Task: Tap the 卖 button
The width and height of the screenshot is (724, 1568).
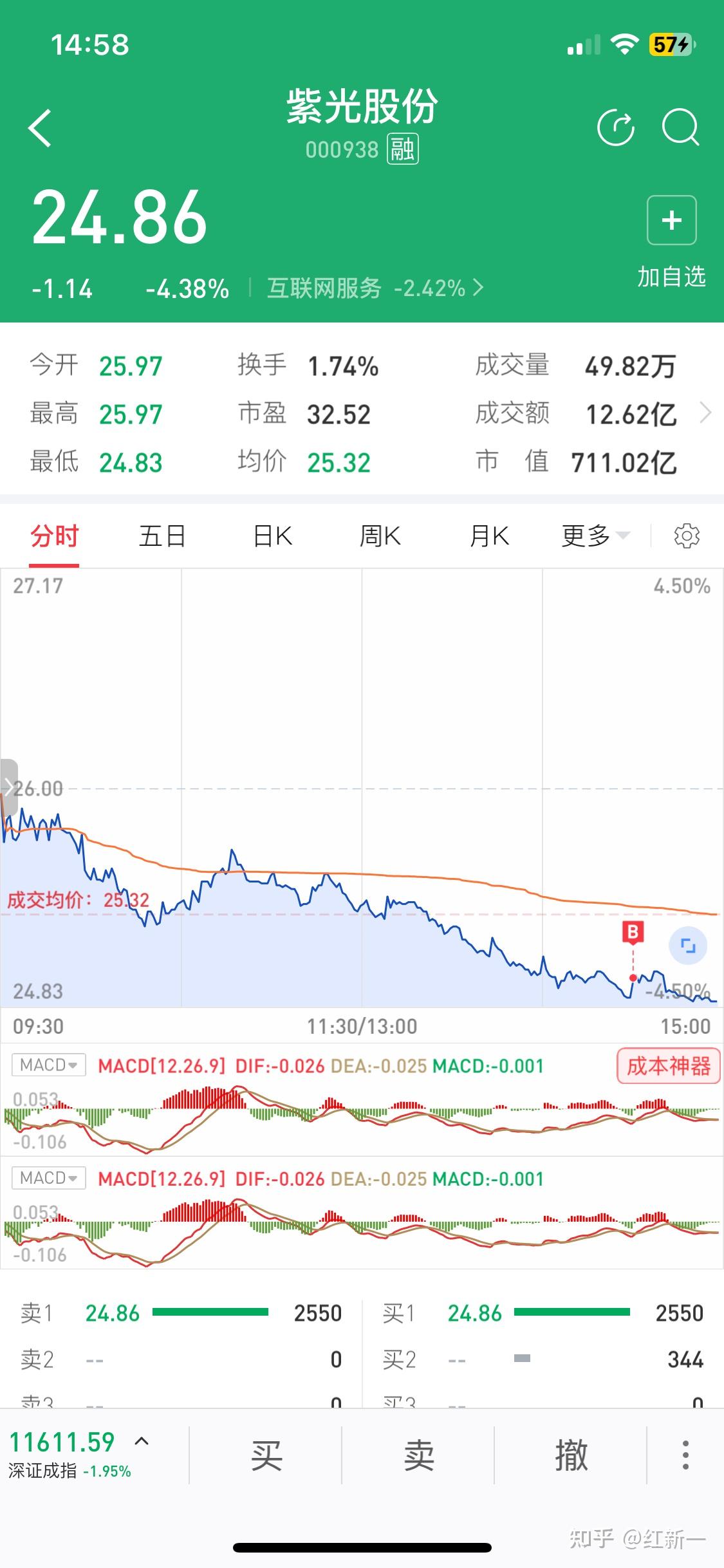Action: pos(418,1455)
